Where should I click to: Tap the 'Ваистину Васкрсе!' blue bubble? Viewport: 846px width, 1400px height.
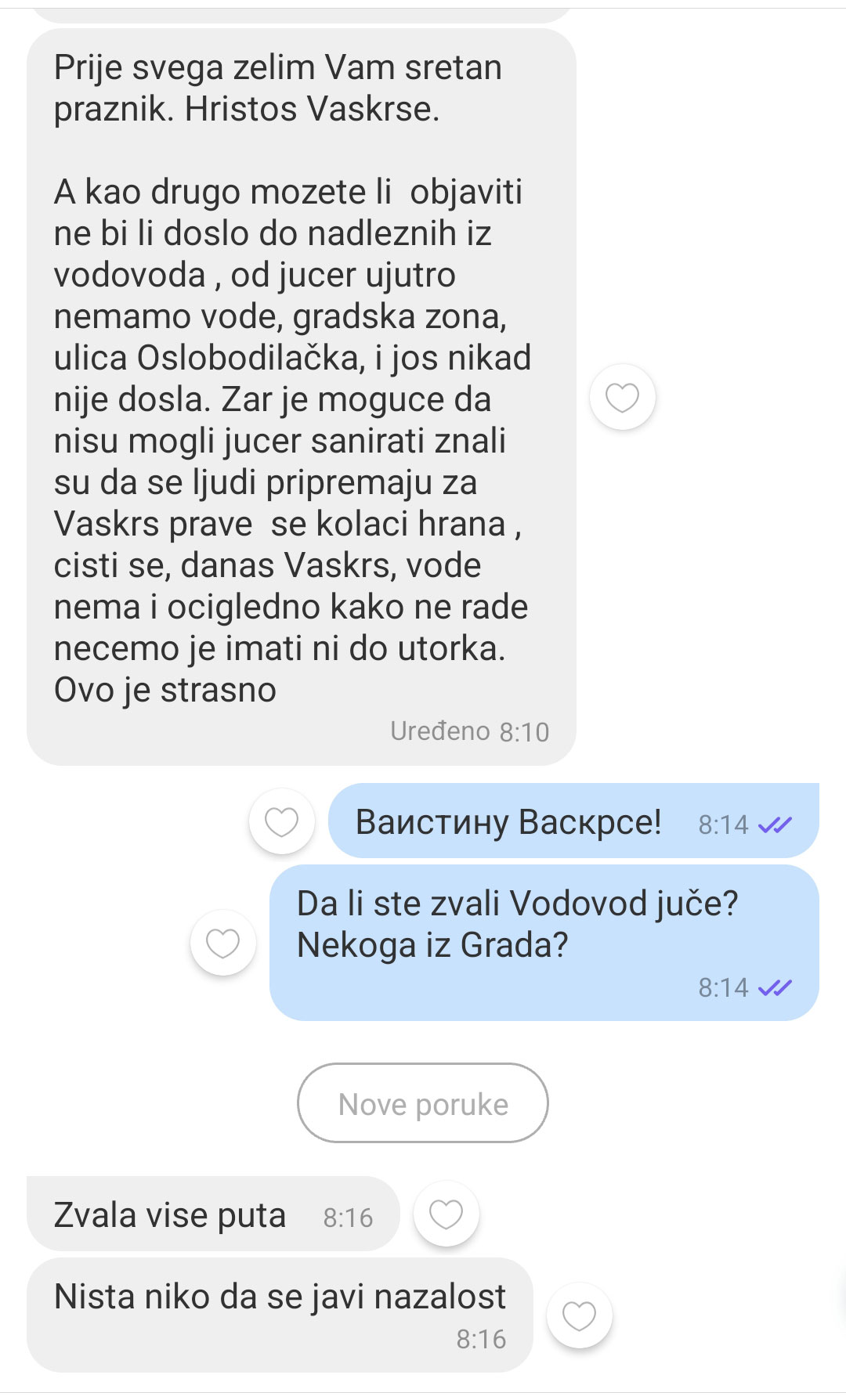(x=509, y=821)
